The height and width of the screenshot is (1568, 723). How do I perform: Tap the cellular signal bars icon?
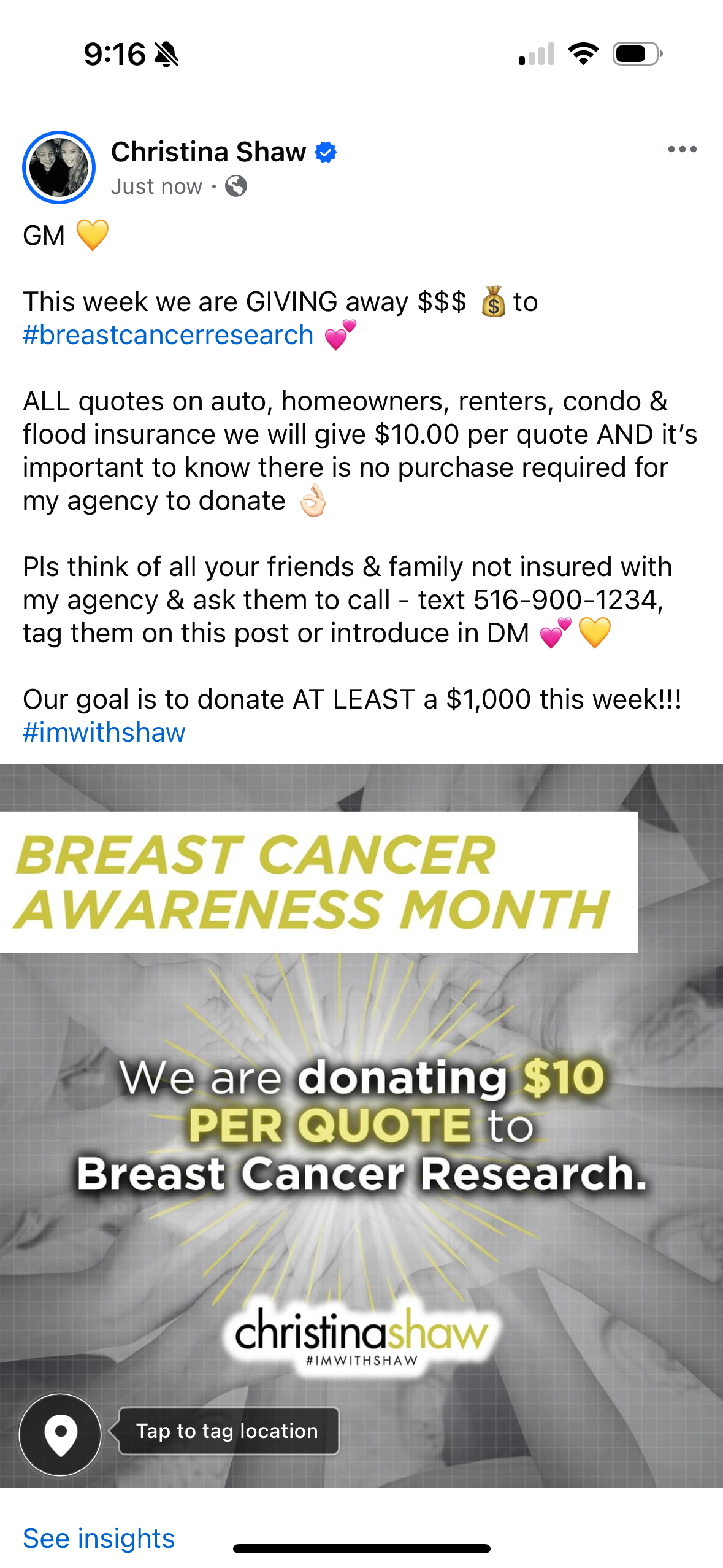535,55
